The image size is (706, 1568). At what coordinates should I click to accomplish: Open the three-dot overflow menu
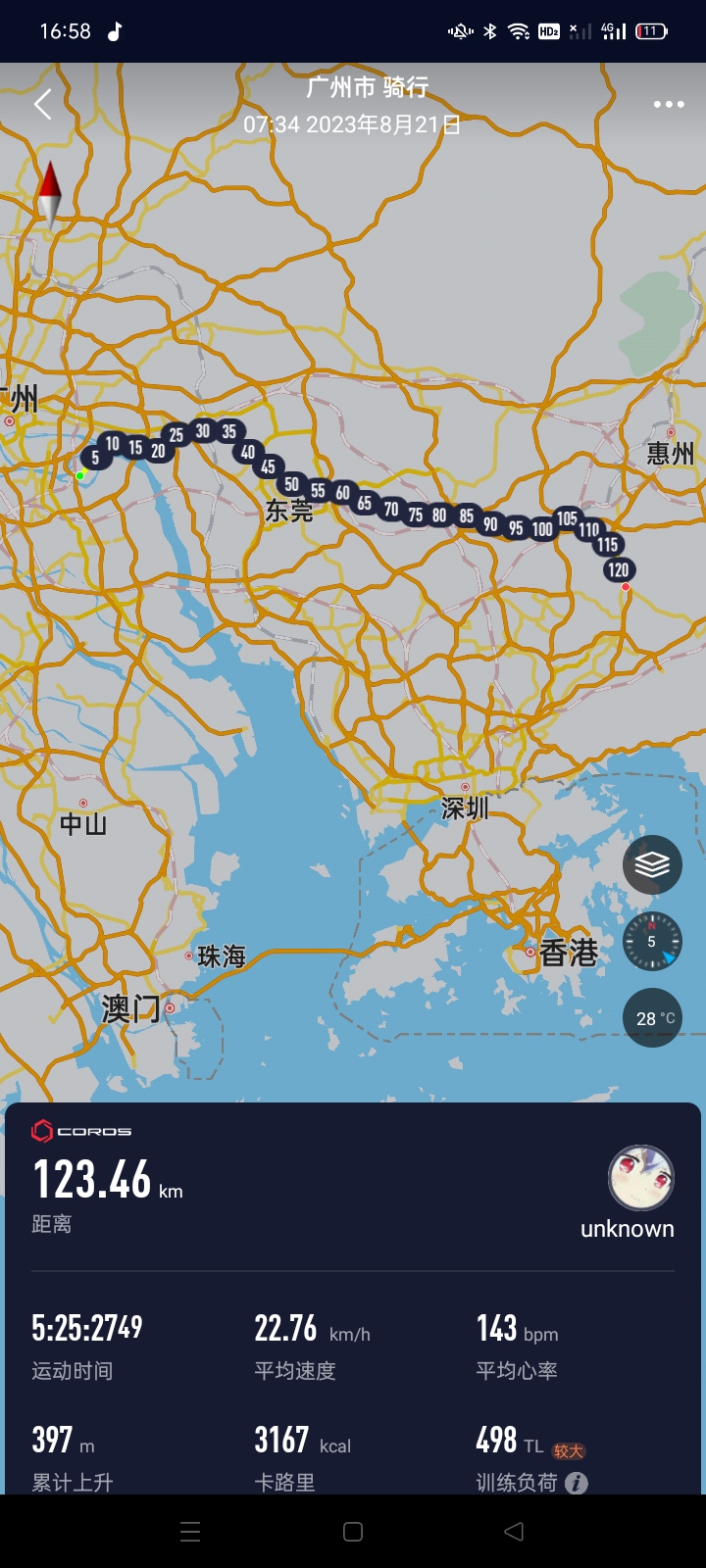668,104
